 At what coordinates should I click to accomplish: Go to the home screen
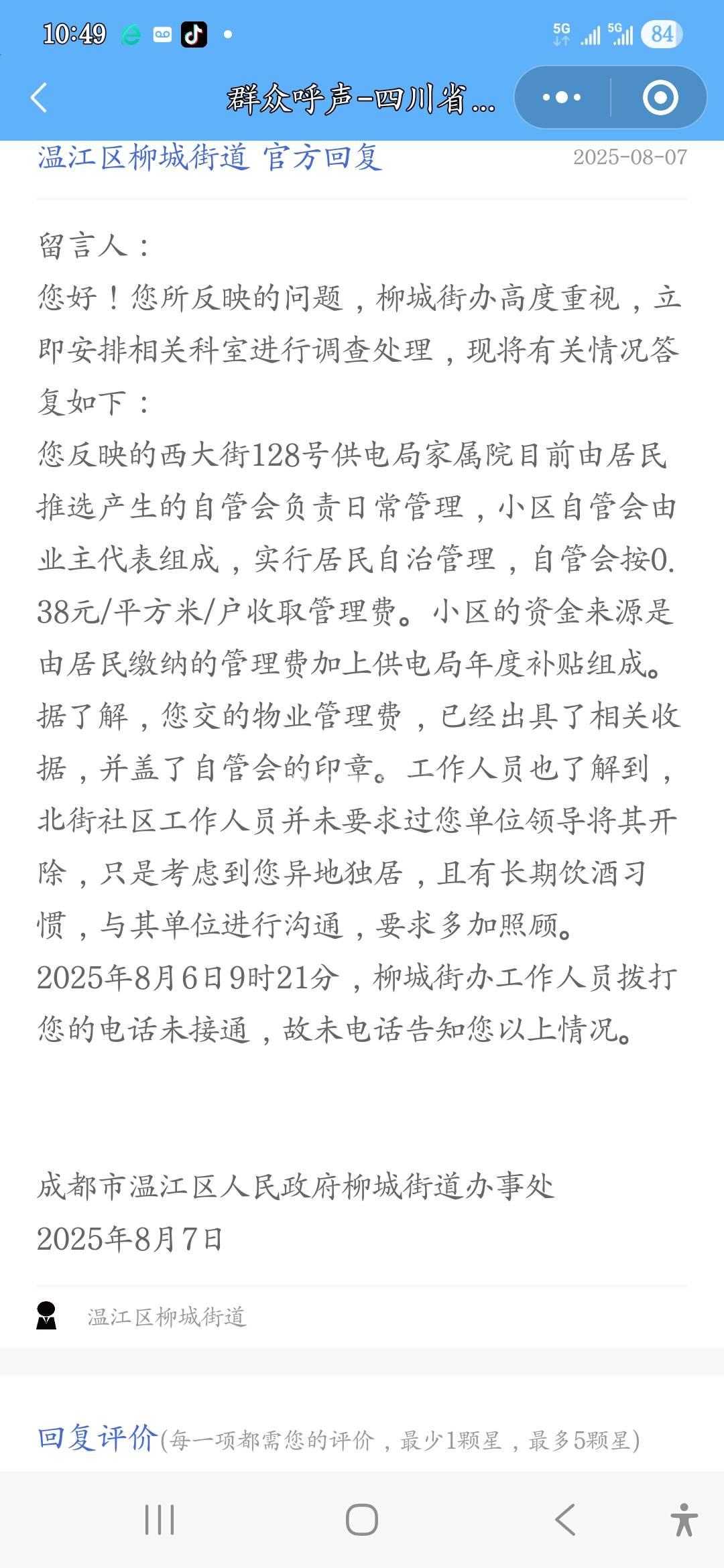pos(362,1519)
